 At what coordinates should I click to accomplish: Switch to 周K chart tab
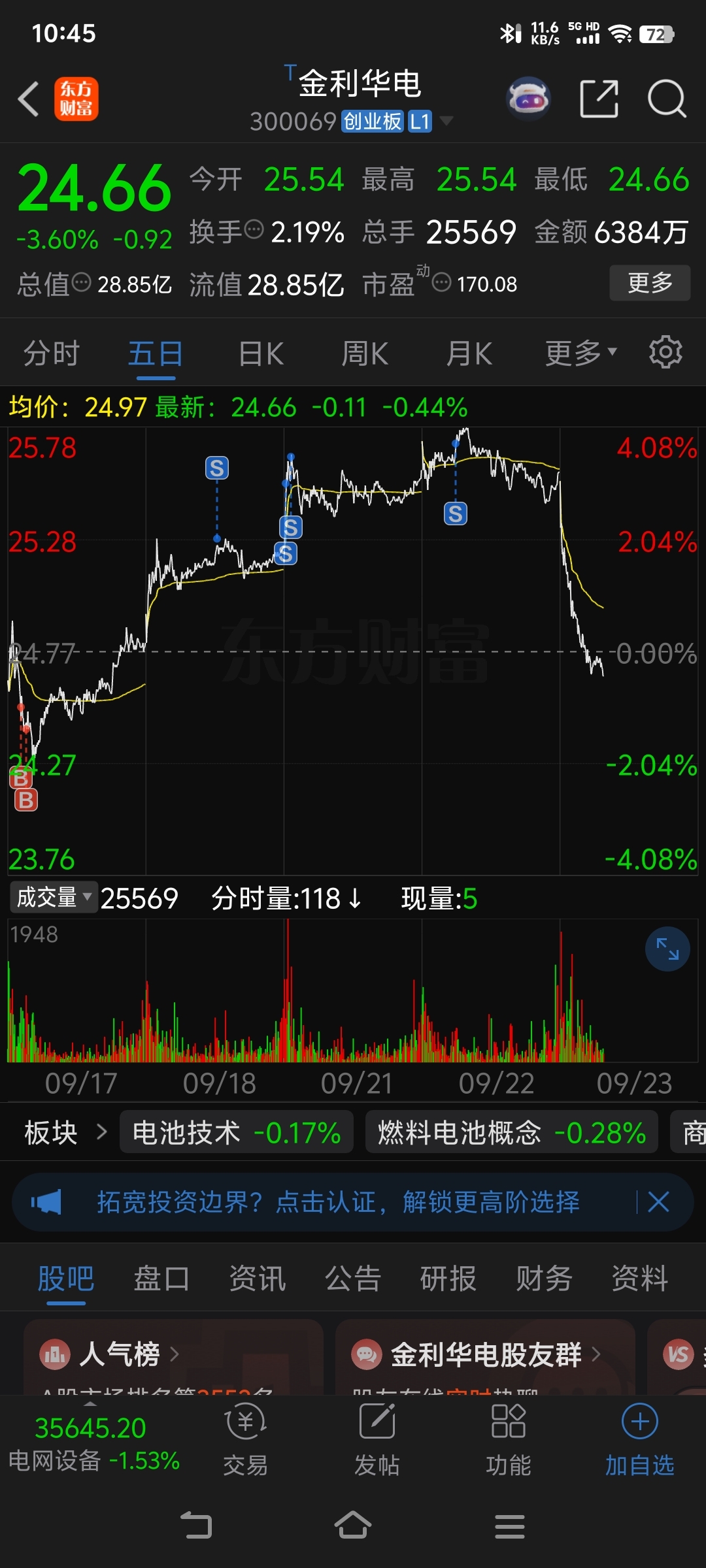[x=365, y=354]
